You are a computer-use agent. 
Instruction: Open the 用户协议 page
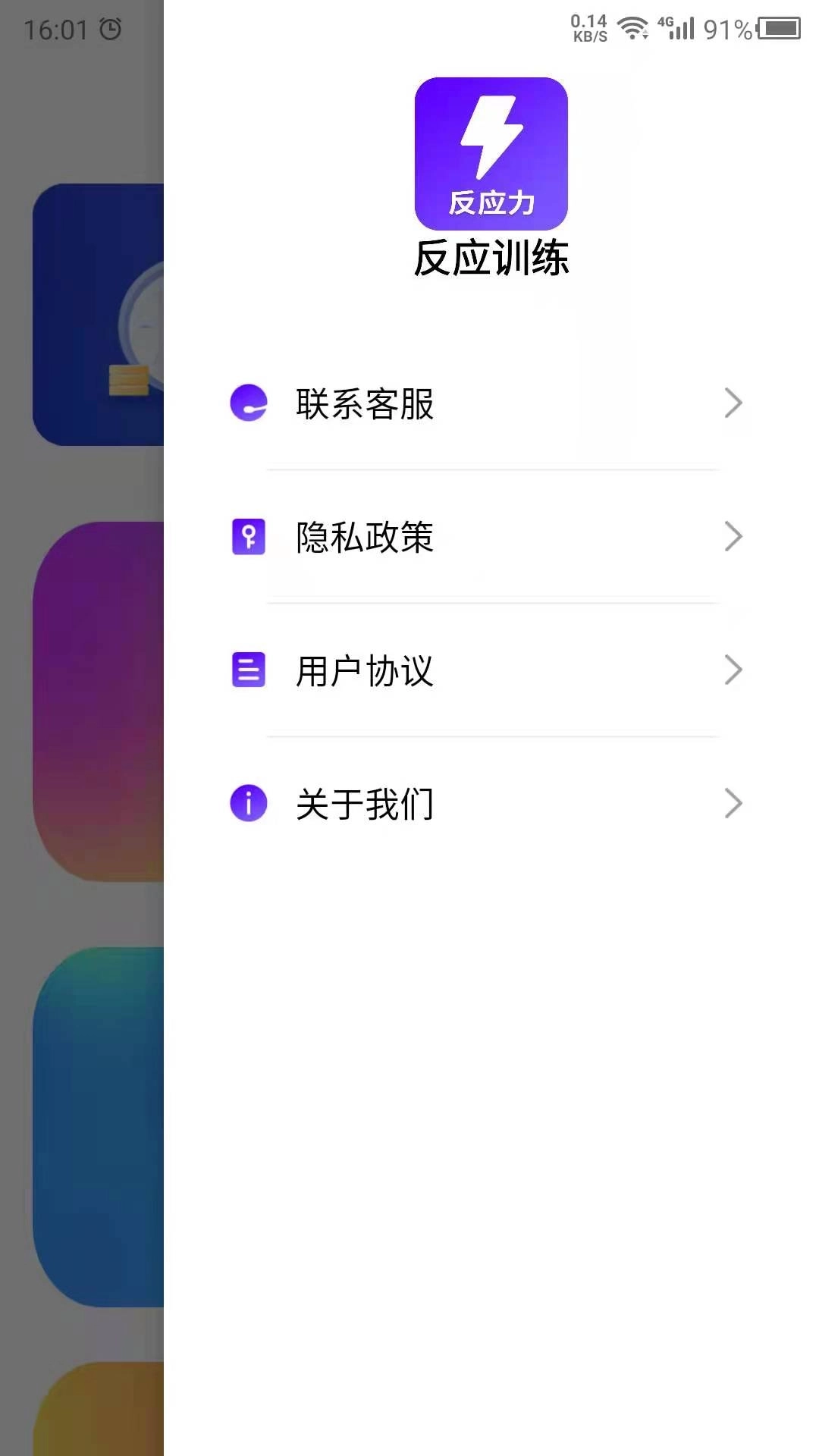364,670
